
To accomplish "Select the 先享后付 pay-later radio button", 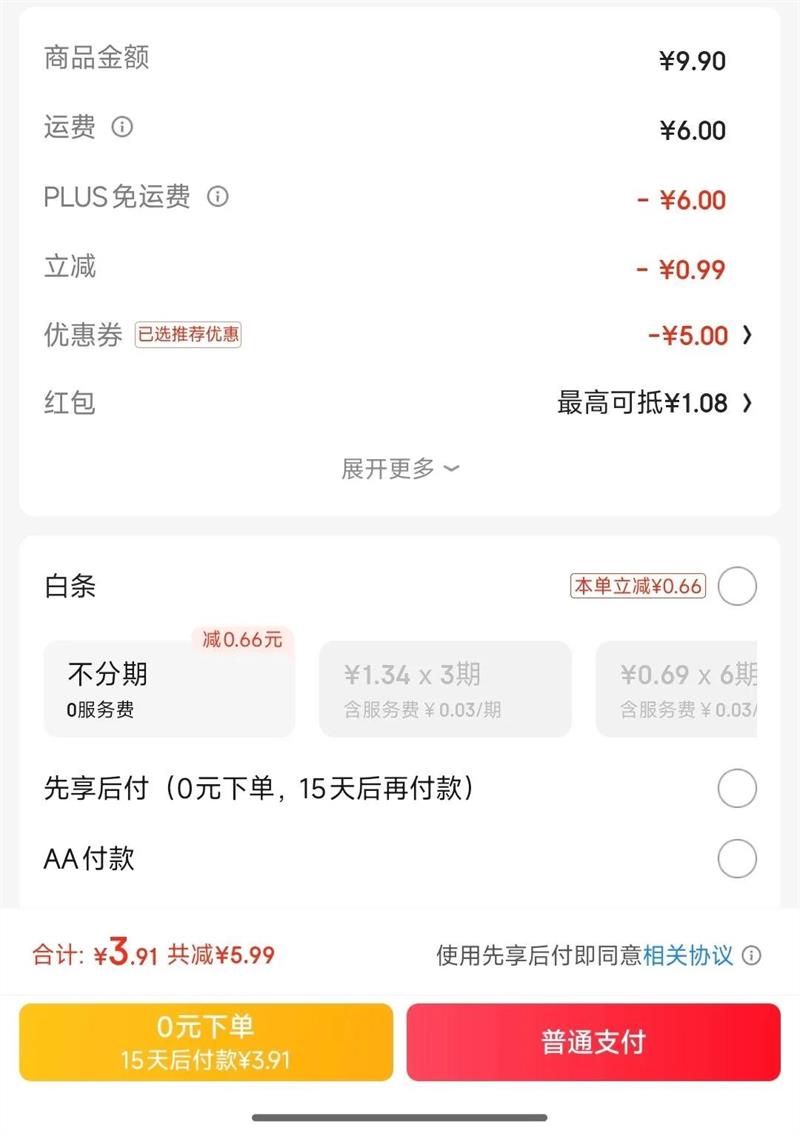I will click(x=737, y=789).
